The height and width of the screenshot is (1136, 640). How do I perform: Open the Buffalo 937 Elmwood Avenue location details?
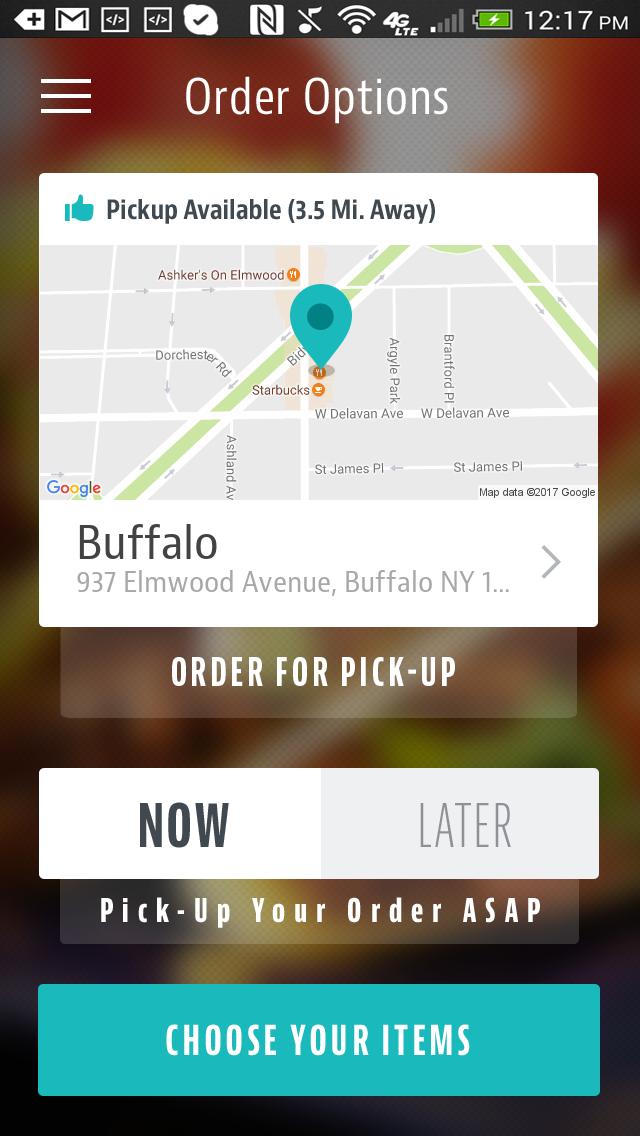point(318,563)
